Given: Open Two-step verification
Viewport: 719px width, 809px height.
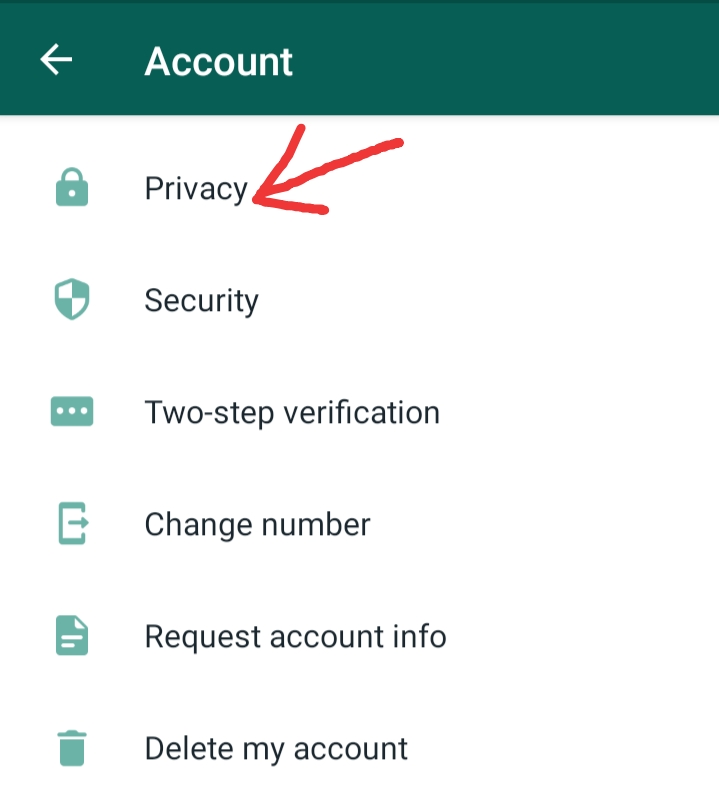Looking at the screenshot, I should tap(292, 412).
